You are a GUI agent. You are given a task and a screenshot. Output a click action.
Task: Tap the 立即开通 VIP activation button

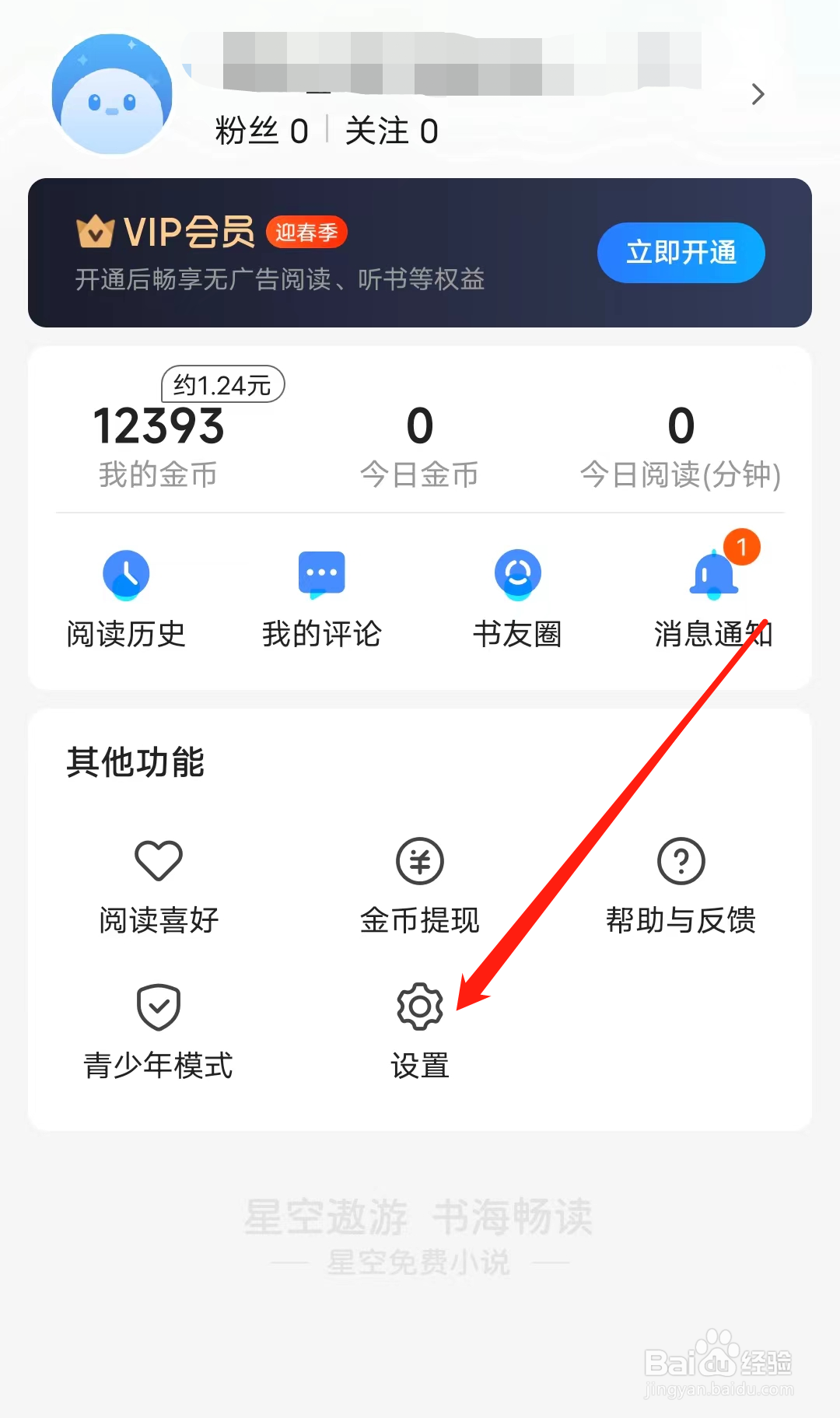click(x=681, y=252)
